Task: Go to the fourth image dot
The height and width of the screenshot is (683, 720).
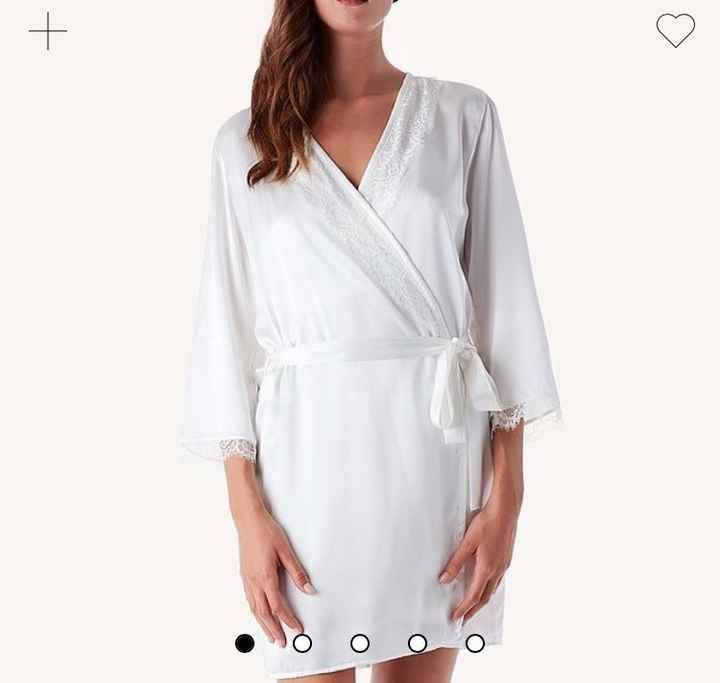Action: tap(417, 643)
